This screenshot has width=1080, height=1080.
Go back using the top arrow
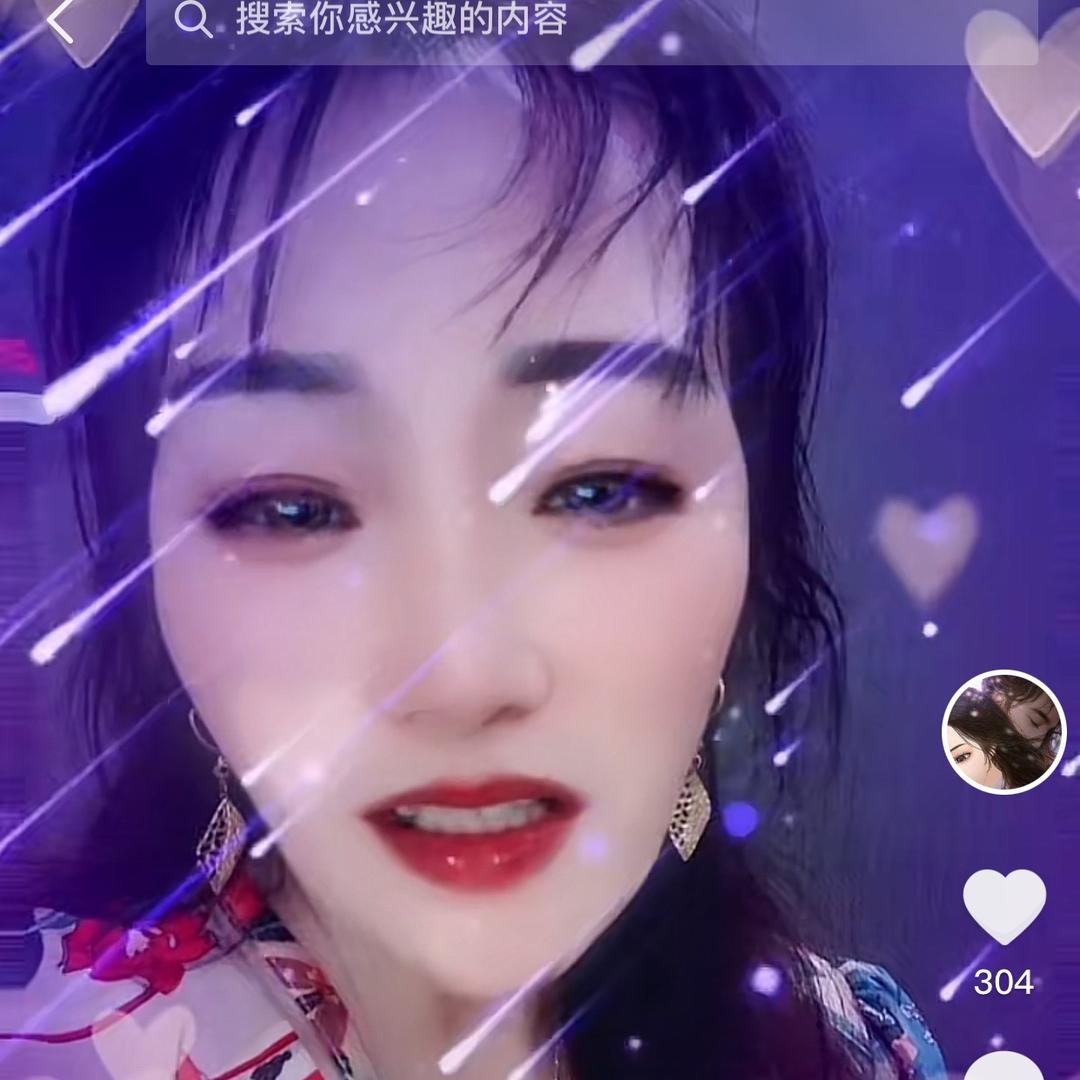pos(60,22)
